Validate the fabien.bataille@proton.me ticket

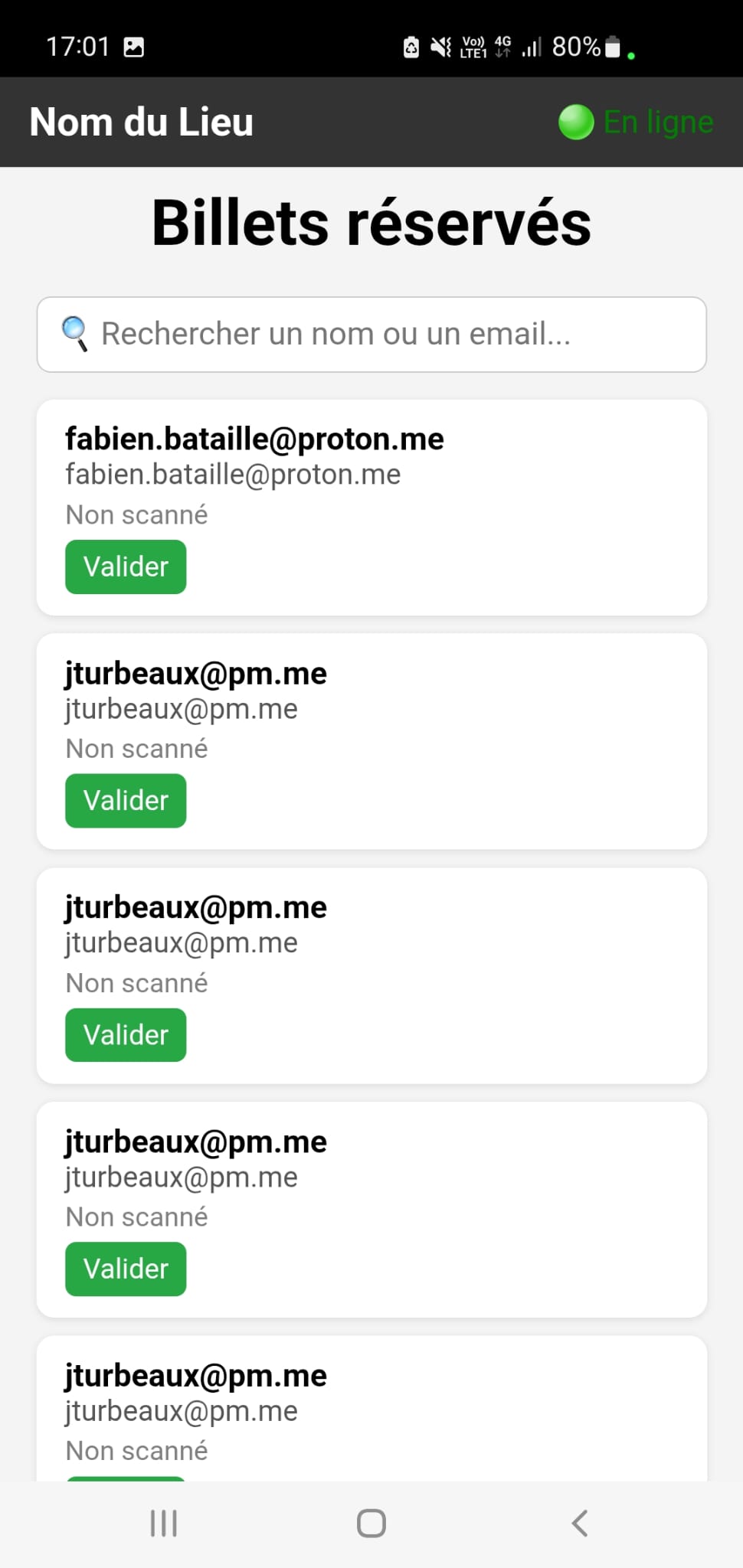[x=126, y=567]
